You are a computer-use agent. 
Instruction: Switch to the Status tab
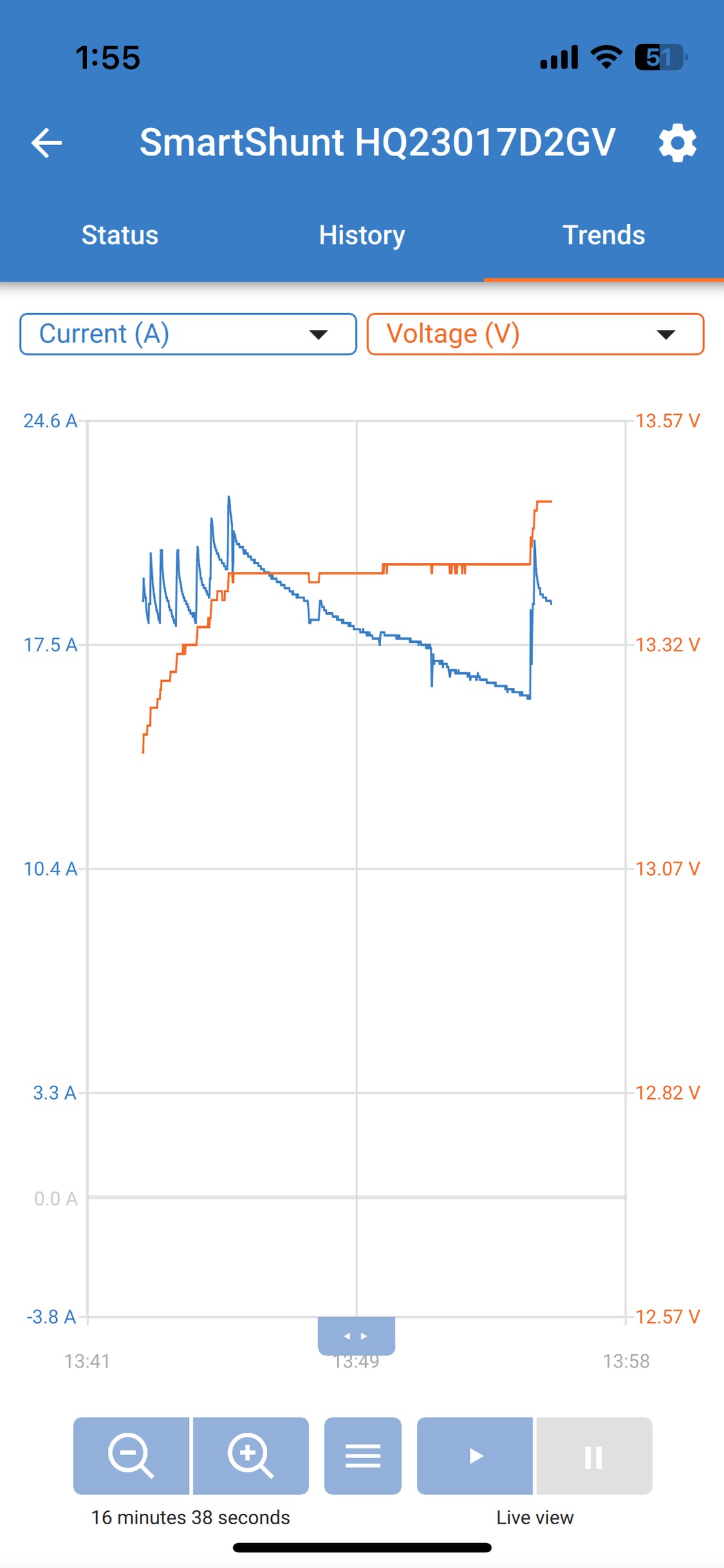[x=120, y=235]
